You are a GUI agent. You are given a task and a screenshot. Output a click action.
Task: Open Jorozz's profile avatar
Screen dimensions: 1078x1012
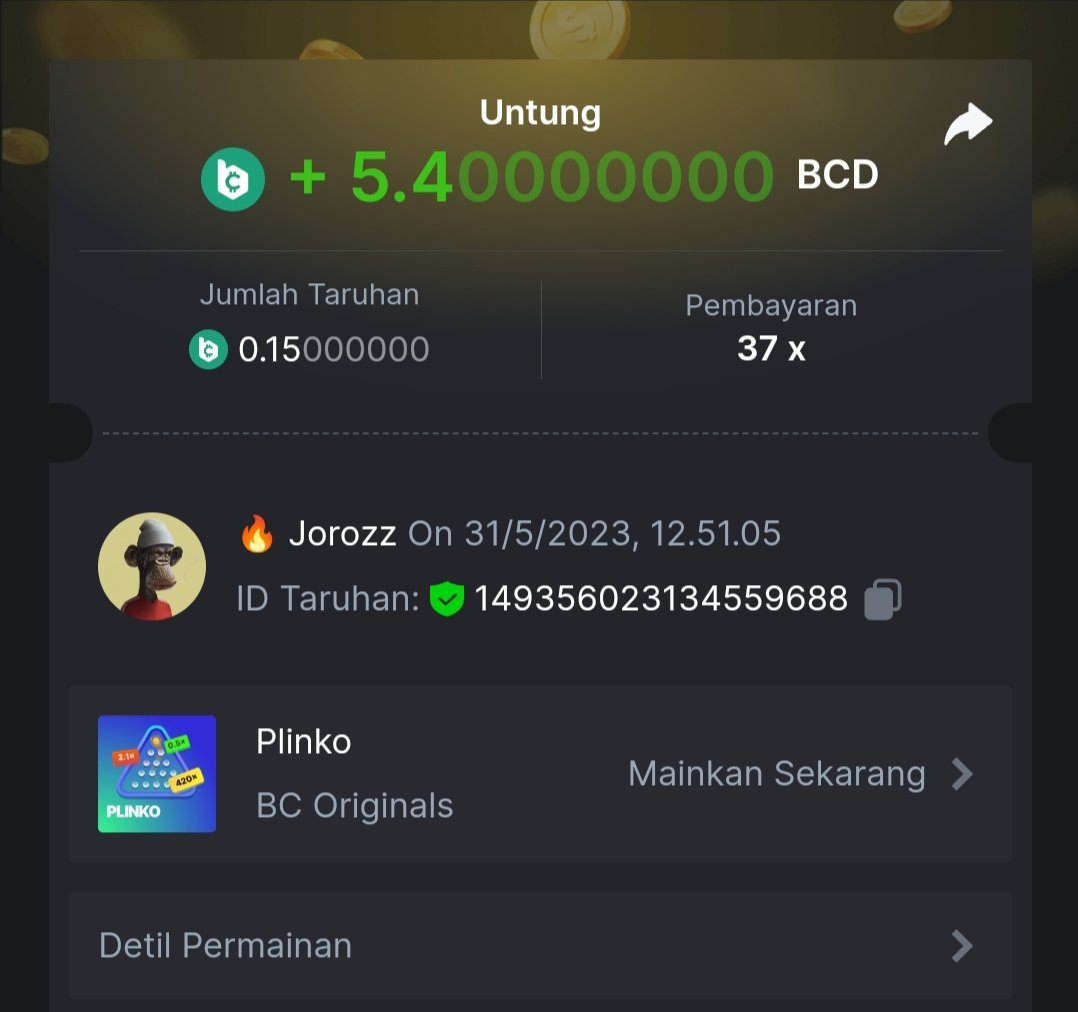point(152,567)
